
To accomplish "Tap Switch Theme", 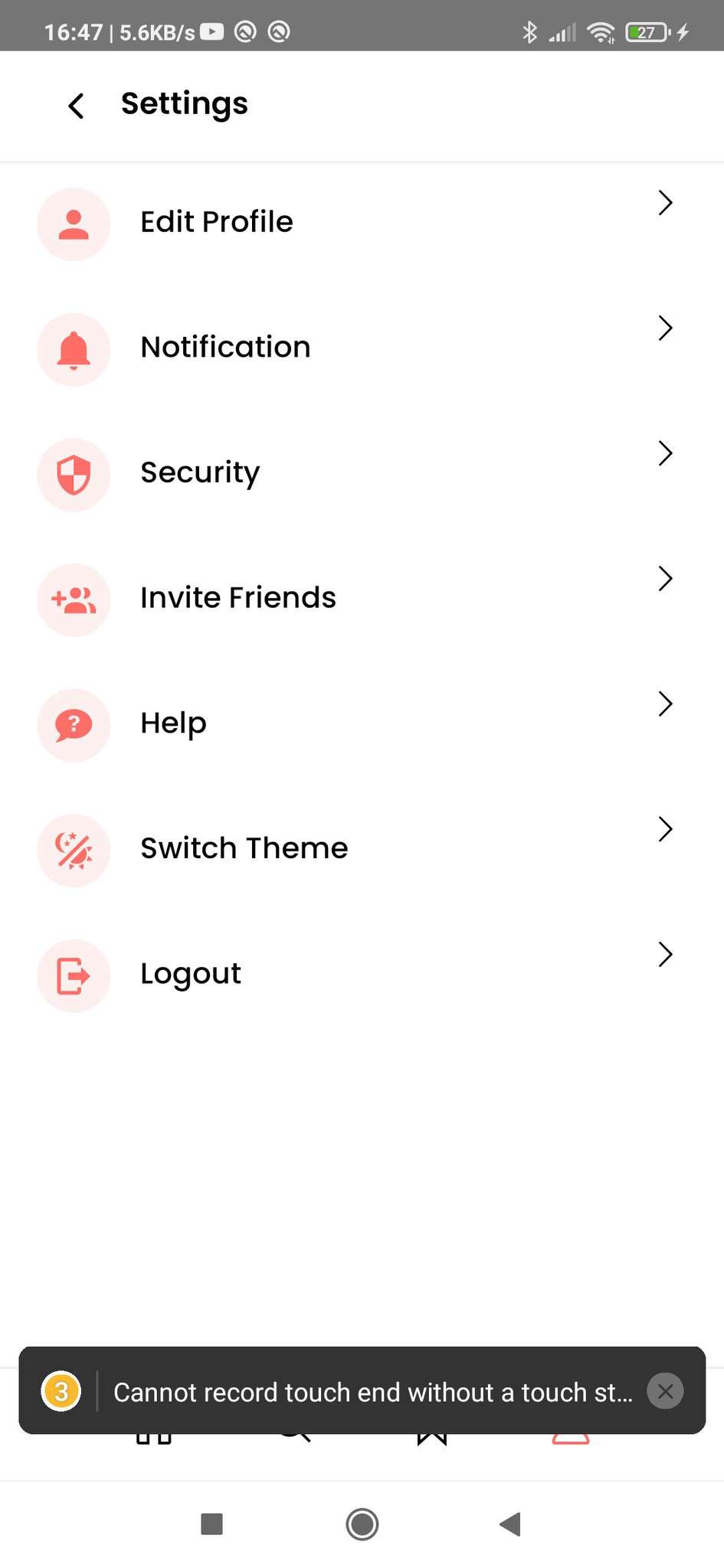I will [x=362, y=850].
